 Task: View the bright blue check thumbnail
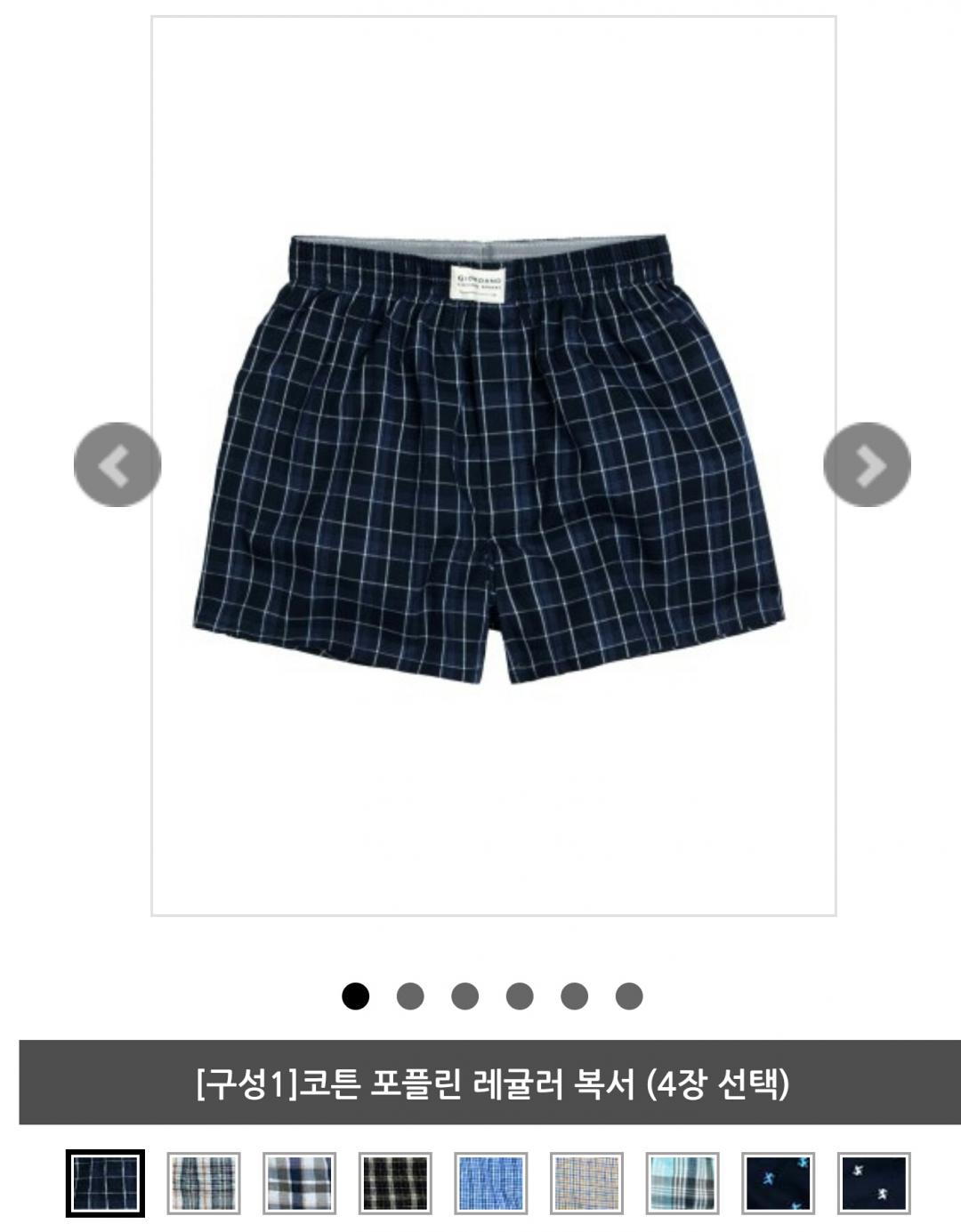click(490, 1183)
